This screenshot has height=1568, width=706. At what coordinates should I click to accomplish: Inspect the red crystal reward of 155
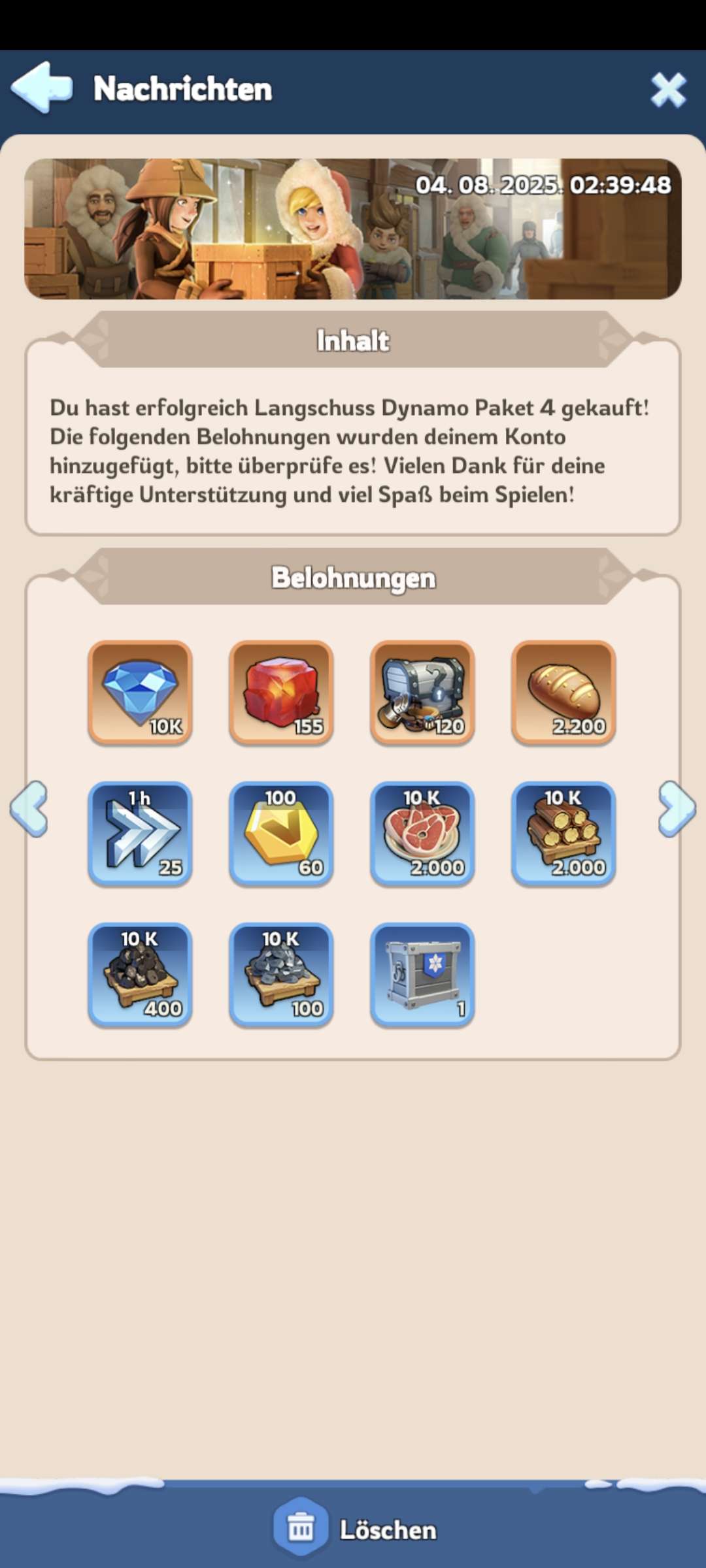(281, 693)
